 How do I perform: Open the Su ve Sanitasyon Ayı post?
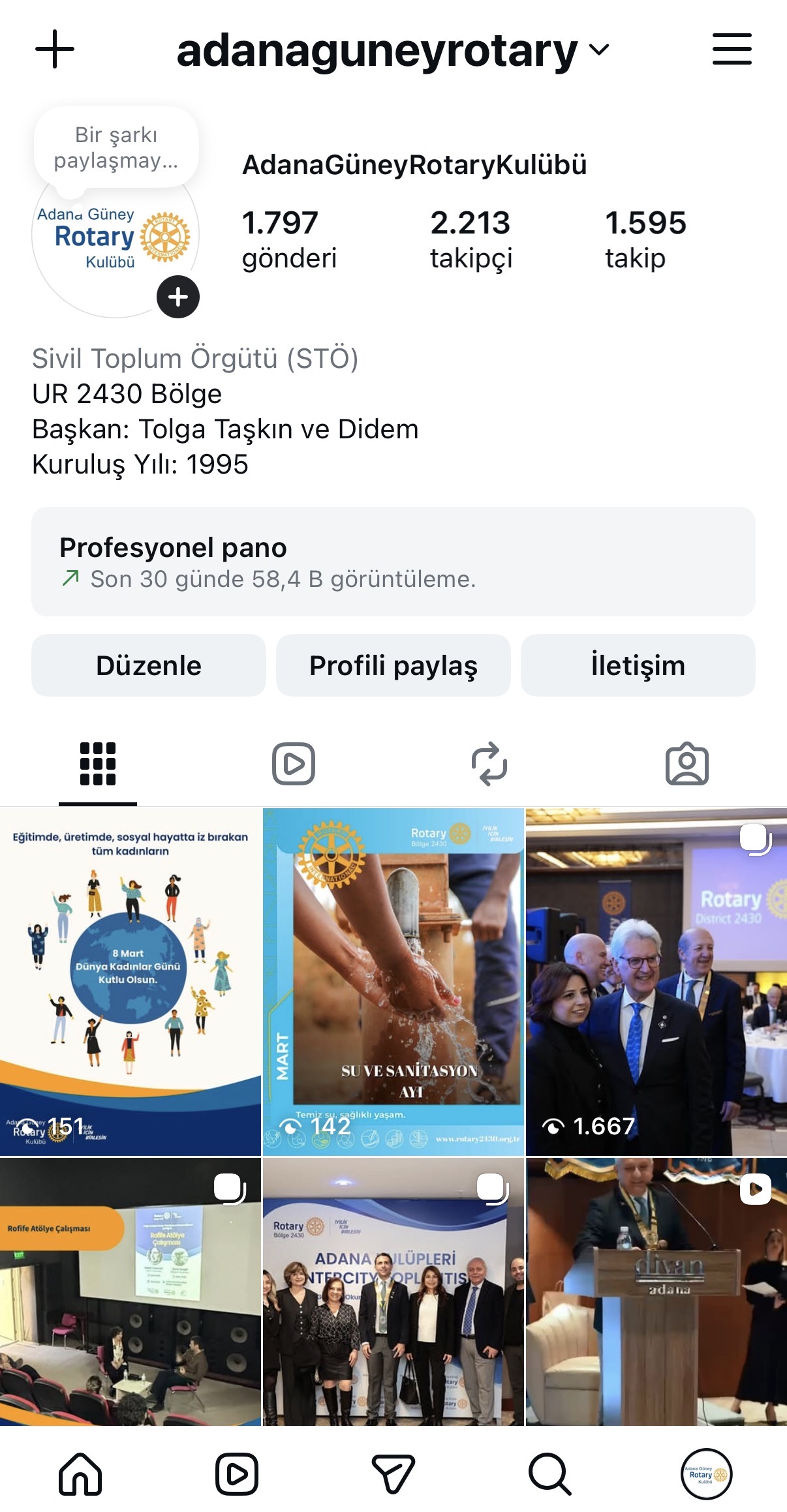click(393, 981)
